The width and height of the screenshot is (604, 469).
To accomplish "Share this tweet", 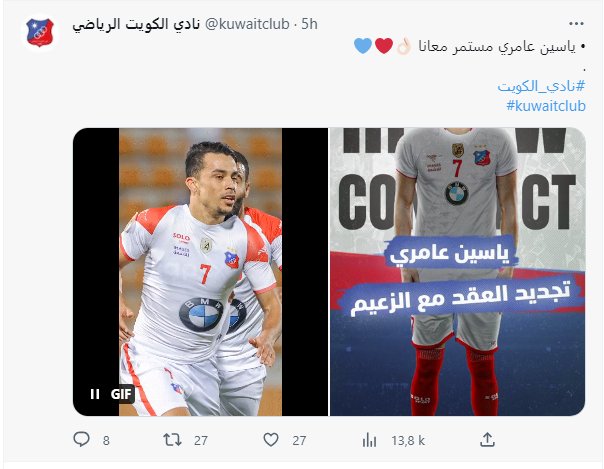I will tap(488, 439).
